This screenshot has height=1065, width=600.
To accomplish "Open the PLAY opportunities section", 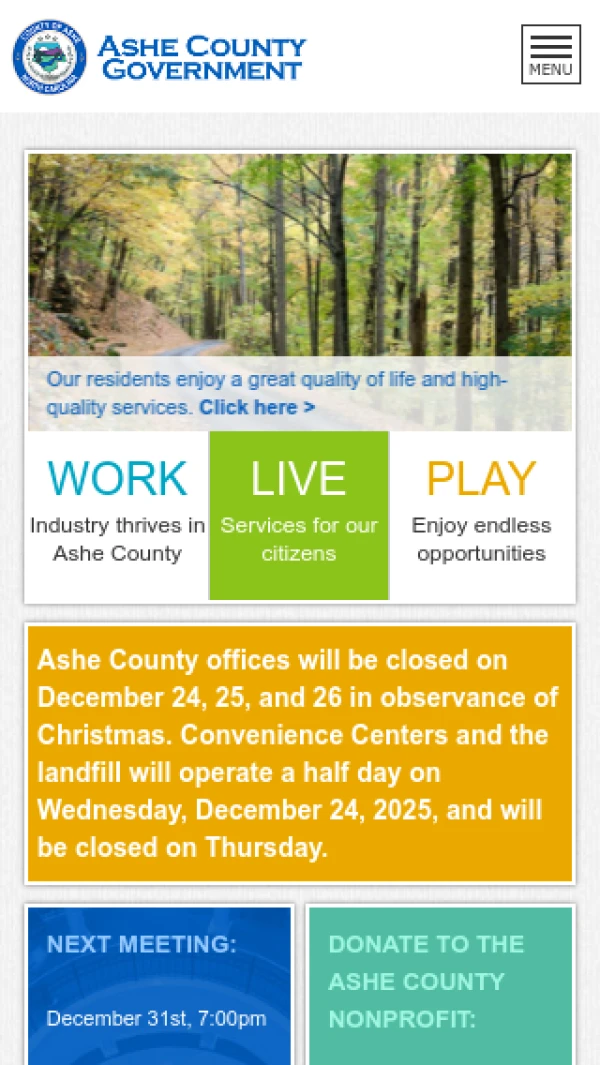I will 481,515.
